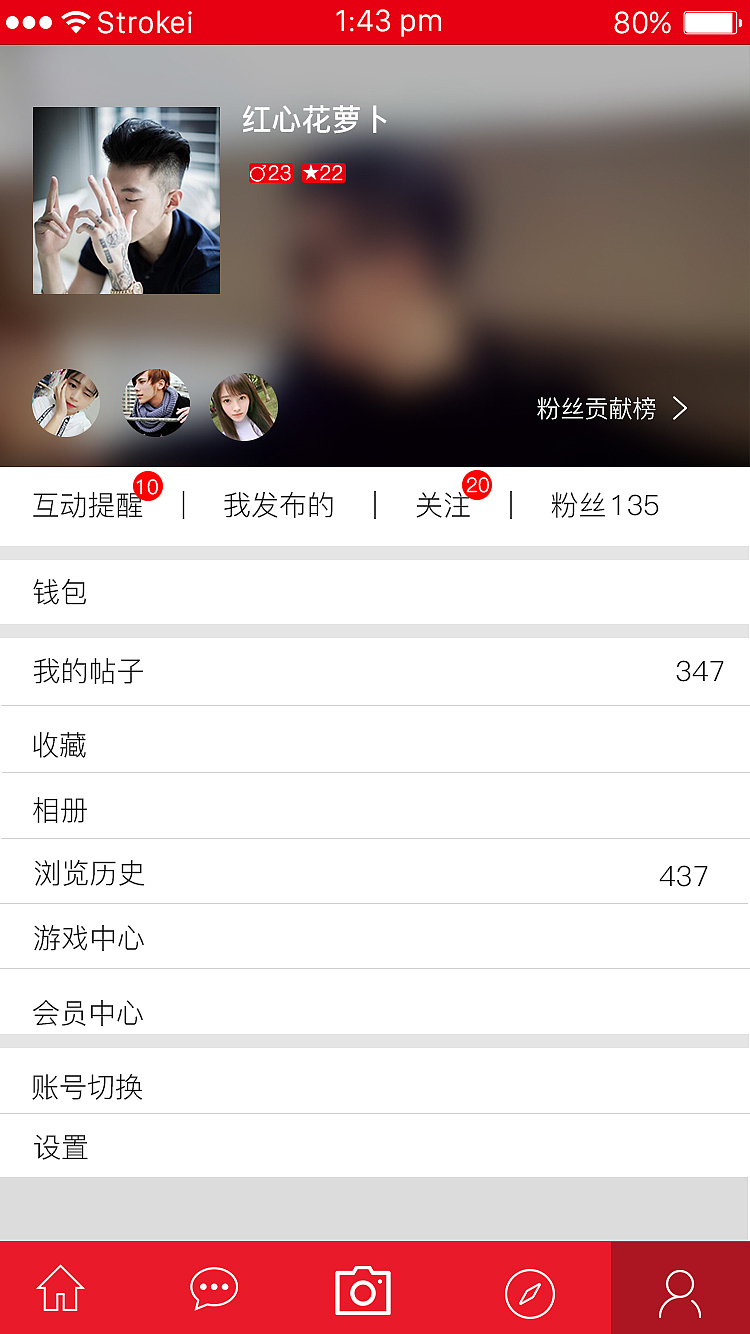Screen dimensions: 750x1334
Task: Select the chat bubble icon
Action: click(213, 1289)
